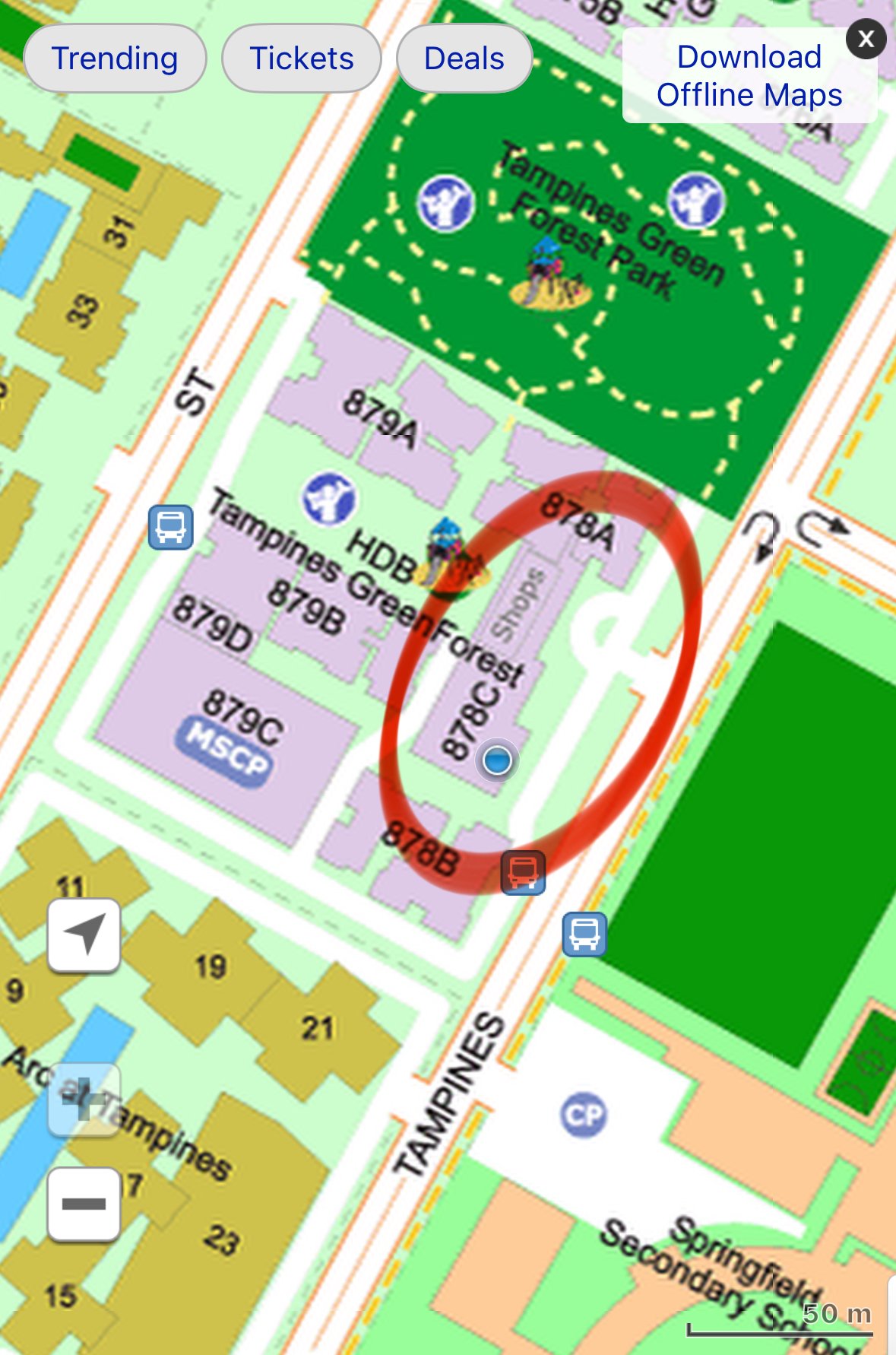Viewport: 896px width, 1355px height.
Task: Tap Download Offline Maps
Action: point(749,76)
